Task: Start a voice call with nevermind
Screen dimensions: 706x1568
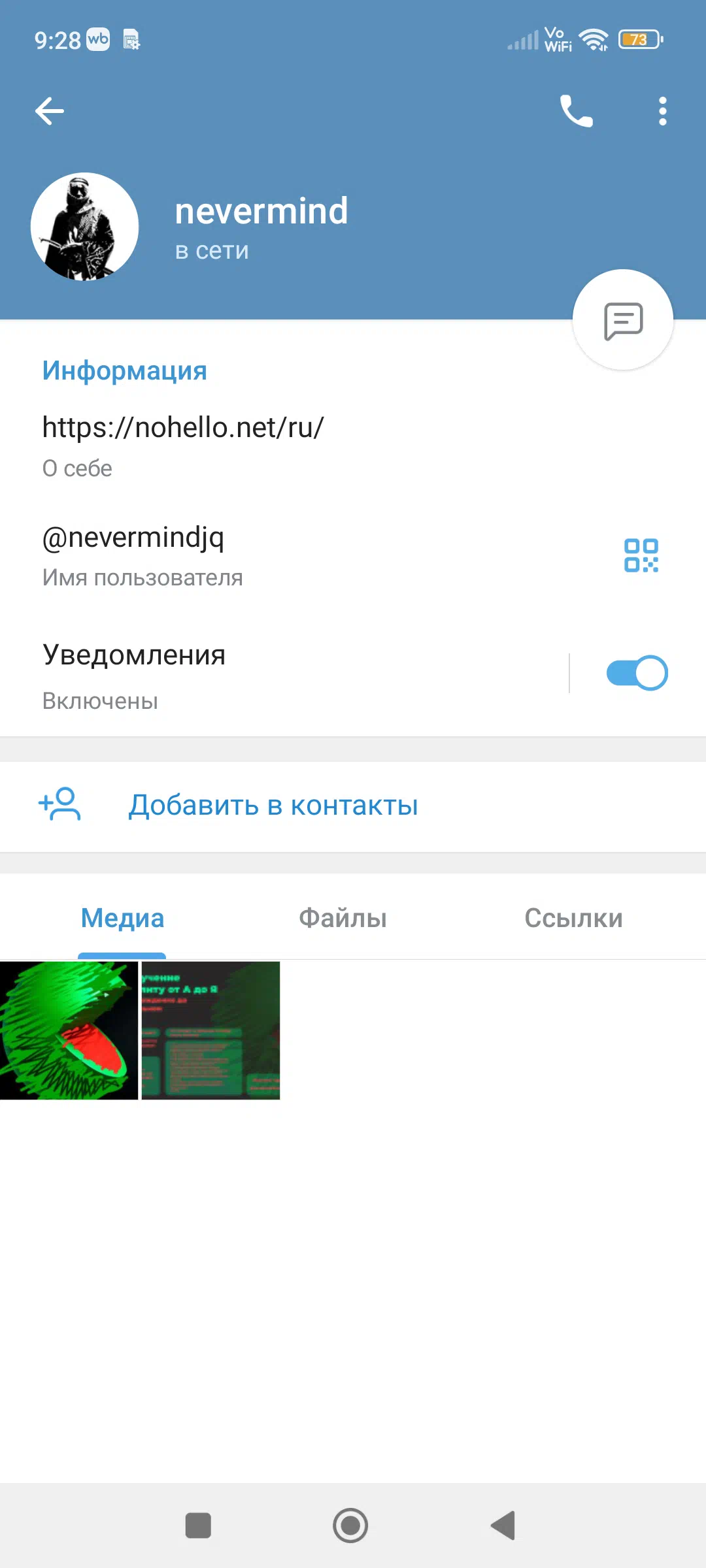Action: click(576, 111)
